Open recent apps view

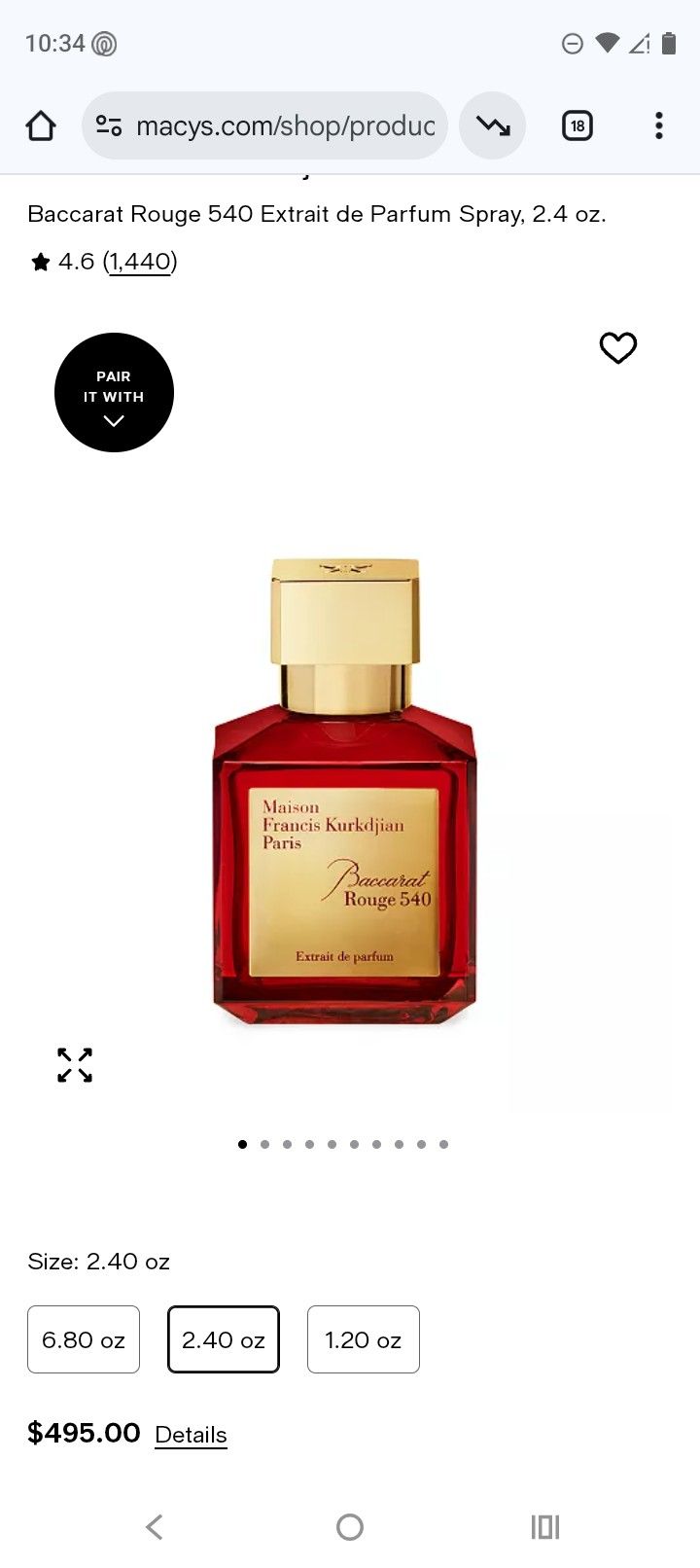(545, 1526)
